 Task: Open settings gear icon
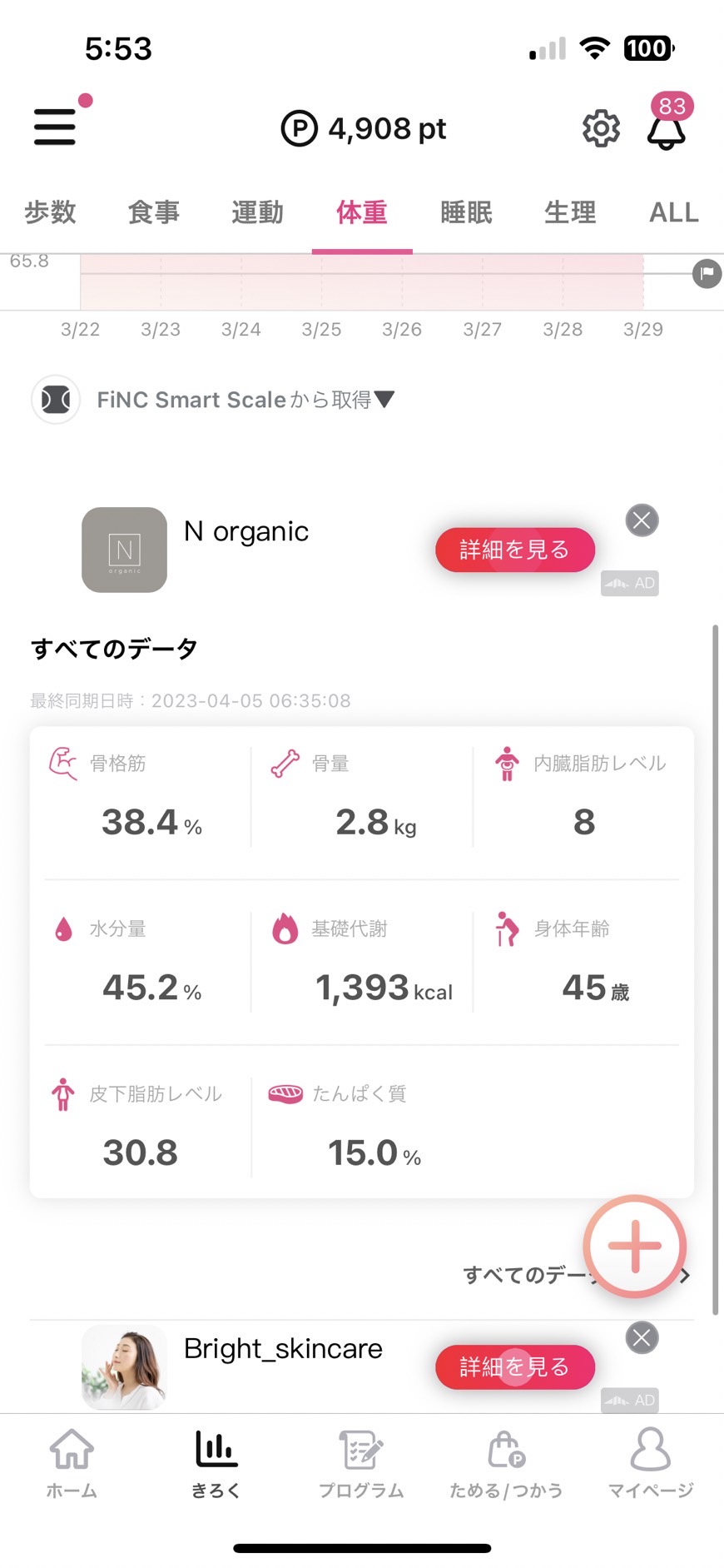point(601,128)
